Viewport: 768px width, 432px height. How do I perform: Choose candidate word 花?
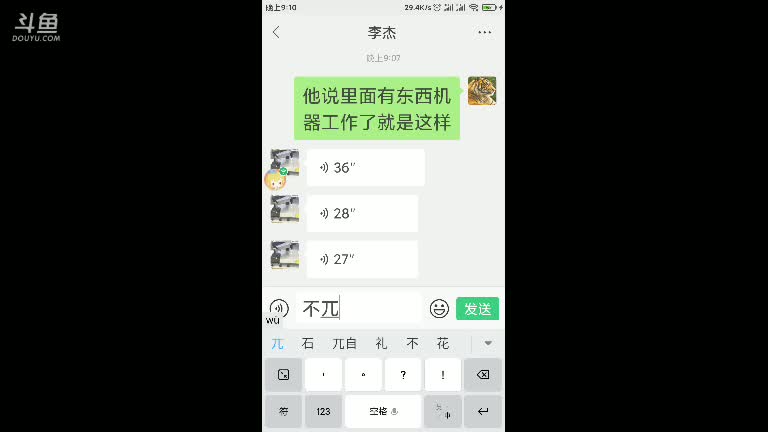coord(442,343)
